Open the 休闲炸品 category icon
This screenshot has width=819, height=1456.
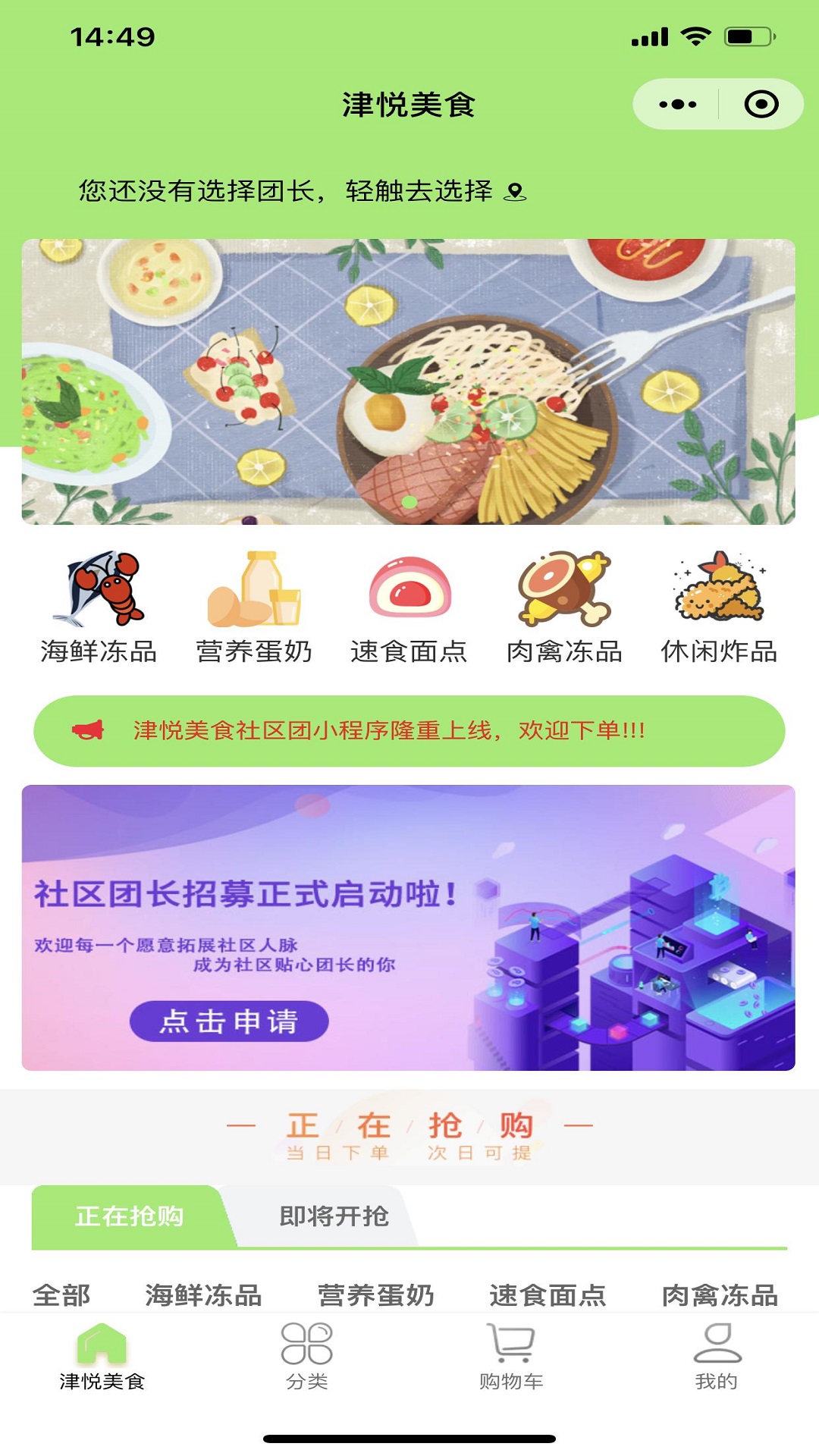719,607
